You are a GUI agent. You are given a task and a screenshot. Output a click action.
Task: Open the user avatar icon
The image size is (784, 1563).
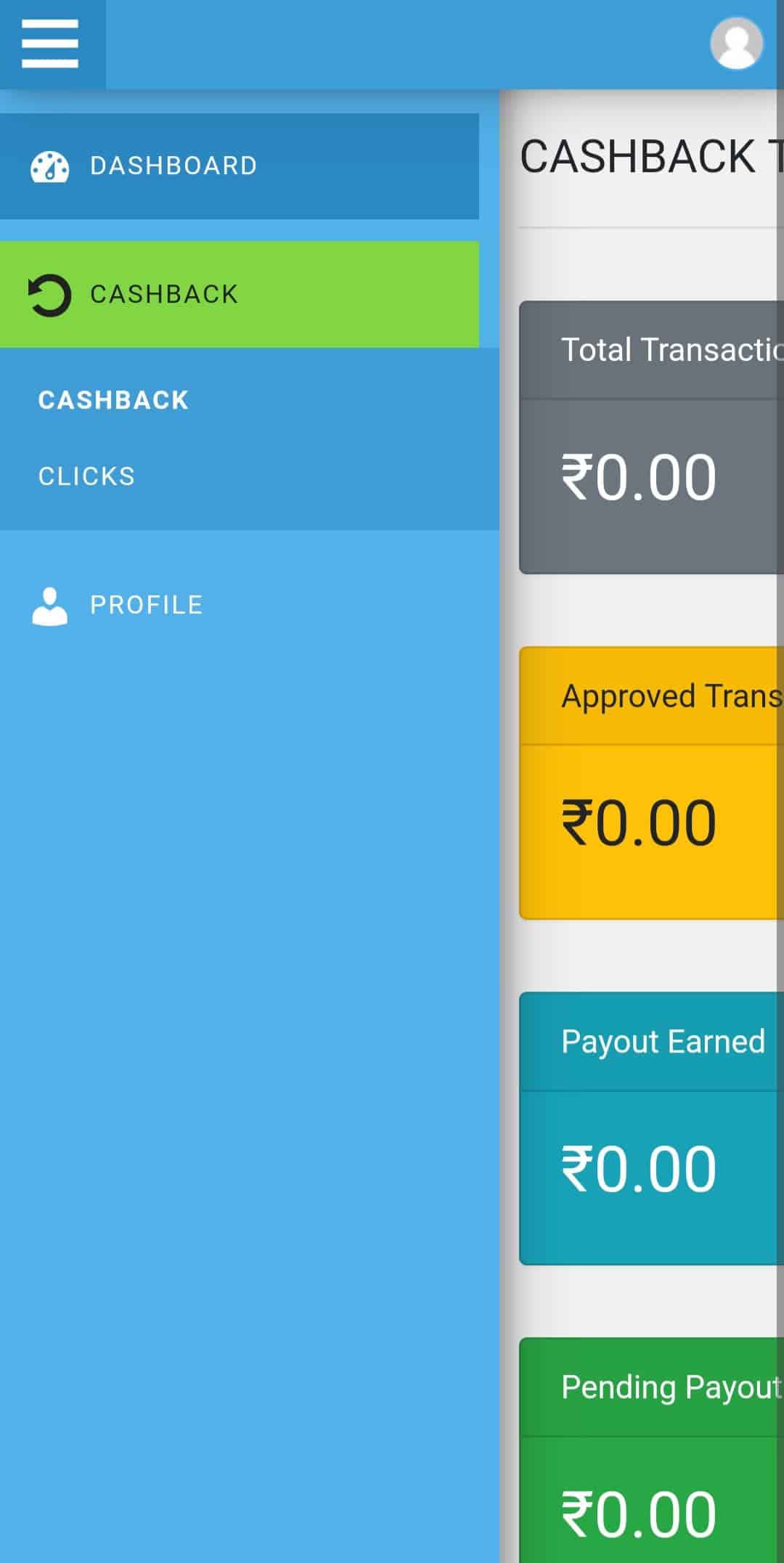click(736, 44)
